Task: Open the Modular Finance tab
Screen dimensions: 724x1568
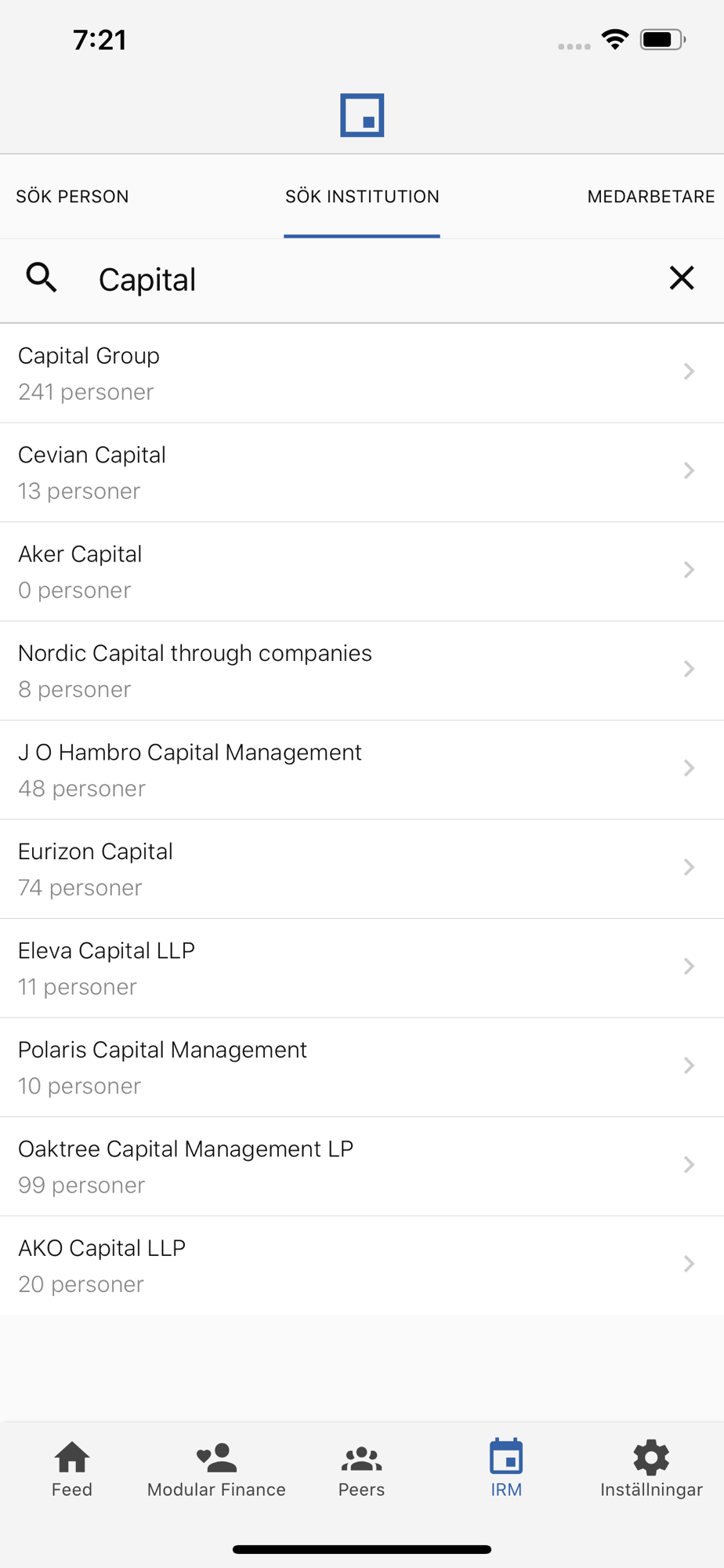Action: (216, 1469)
